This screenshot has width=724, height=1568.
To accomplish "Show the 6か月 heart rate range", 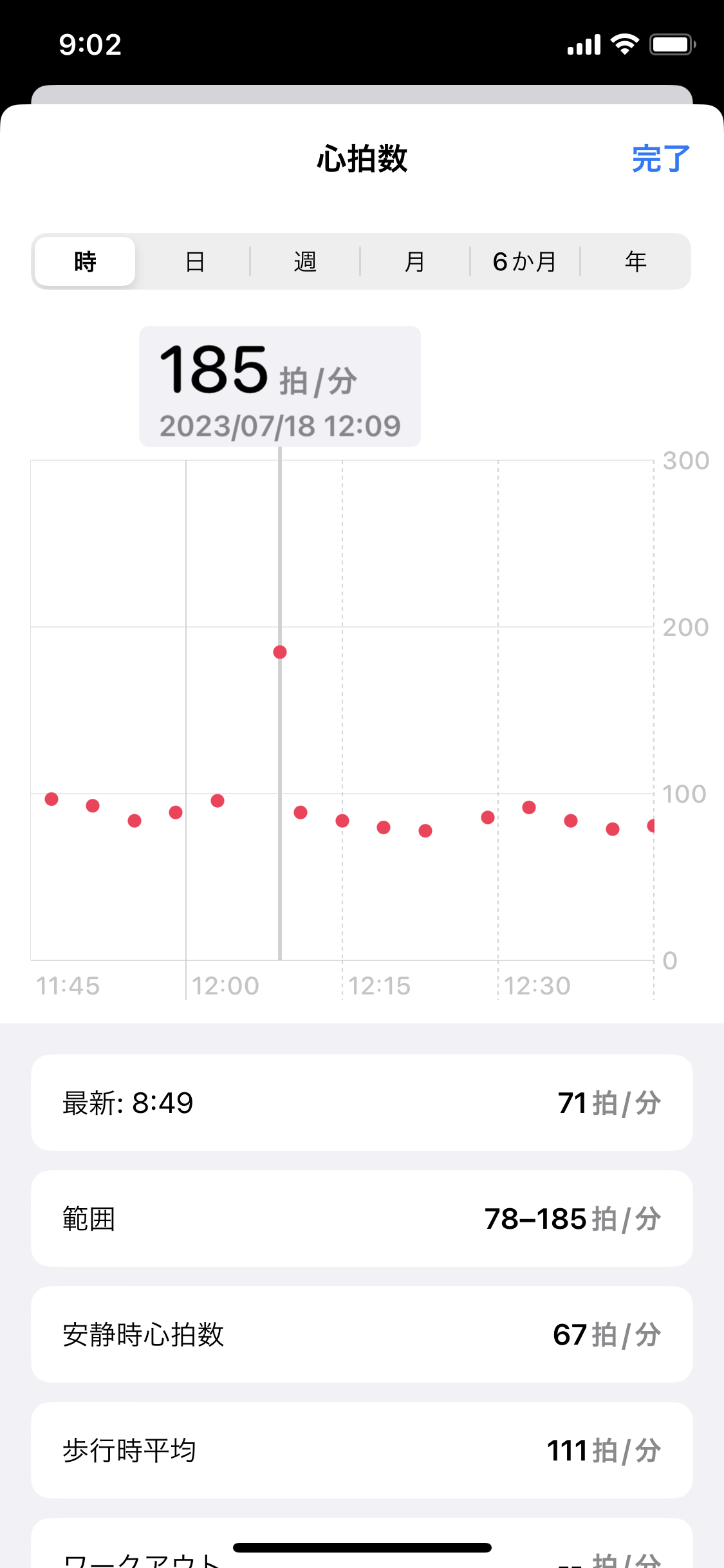I will coord(524,261).
